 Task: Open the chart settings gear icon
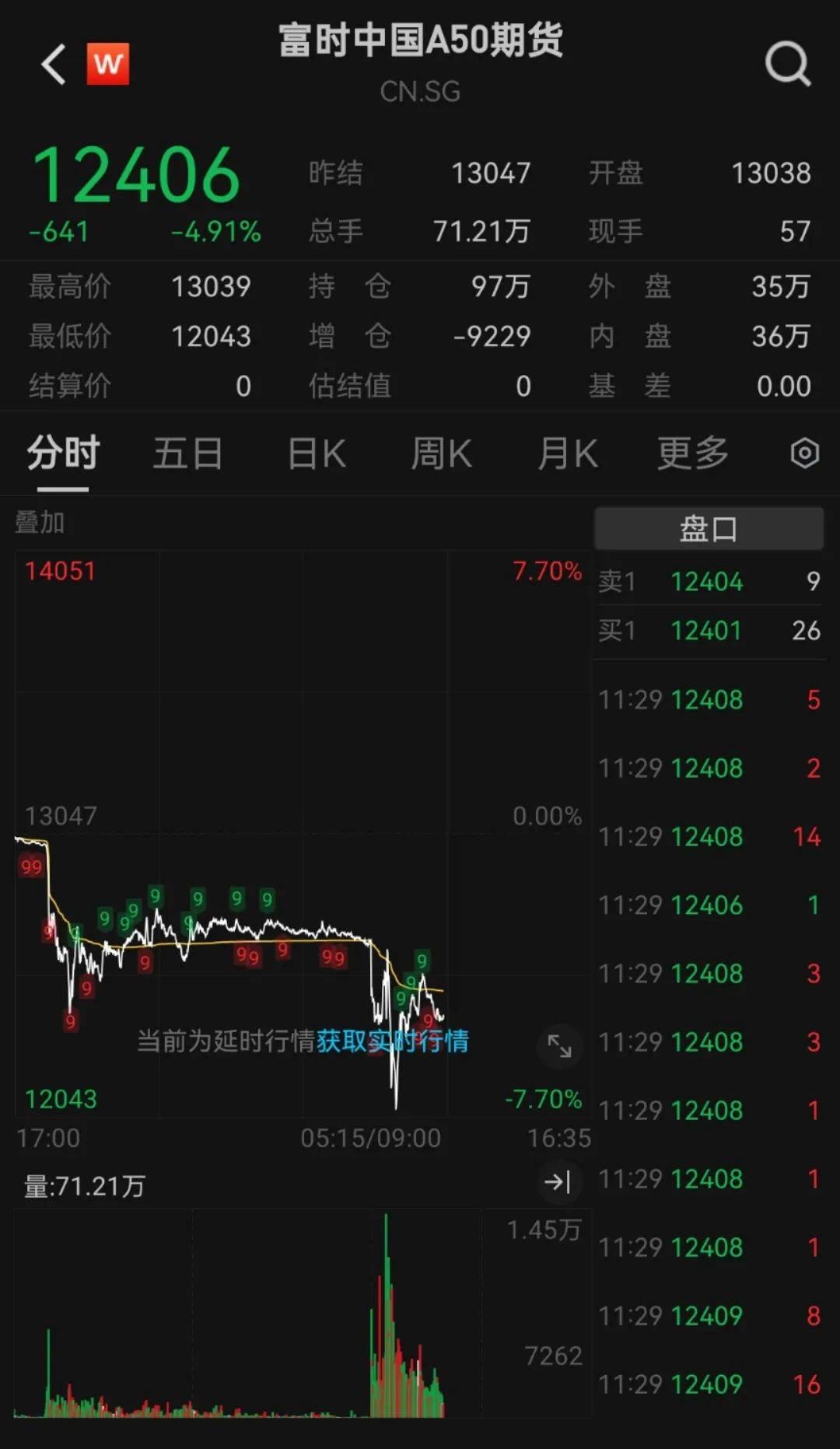tap(804, 453)
